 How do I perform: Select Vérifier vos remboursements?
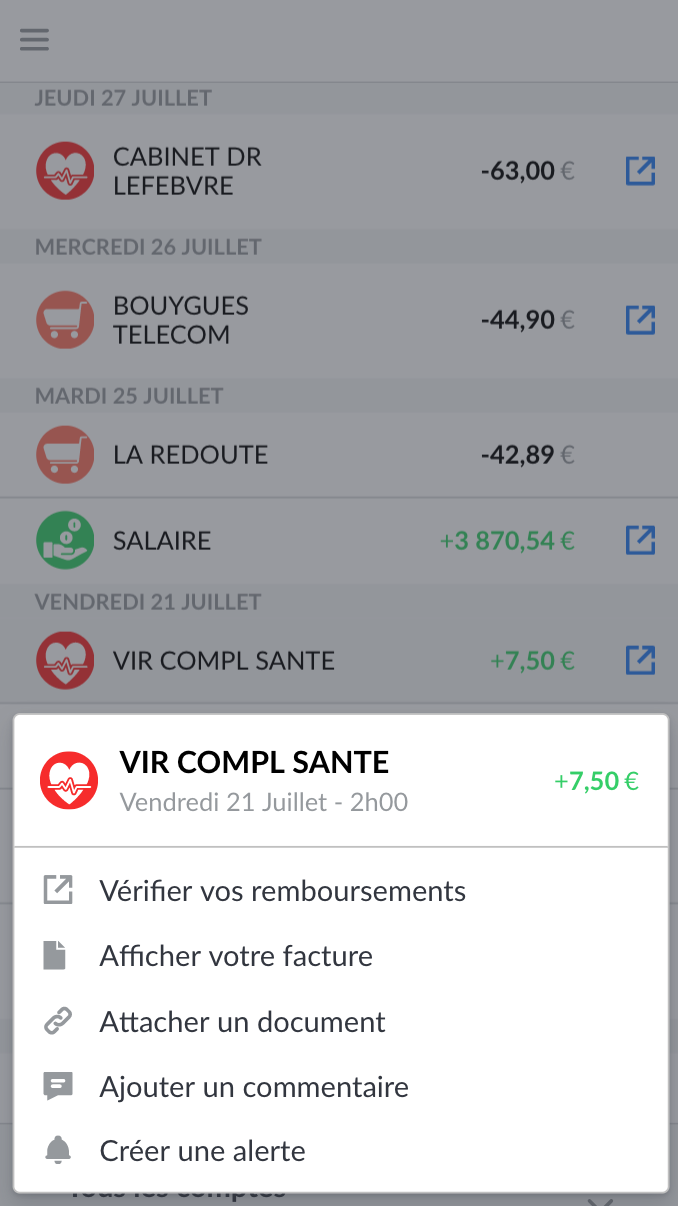(x=282, y=891)
